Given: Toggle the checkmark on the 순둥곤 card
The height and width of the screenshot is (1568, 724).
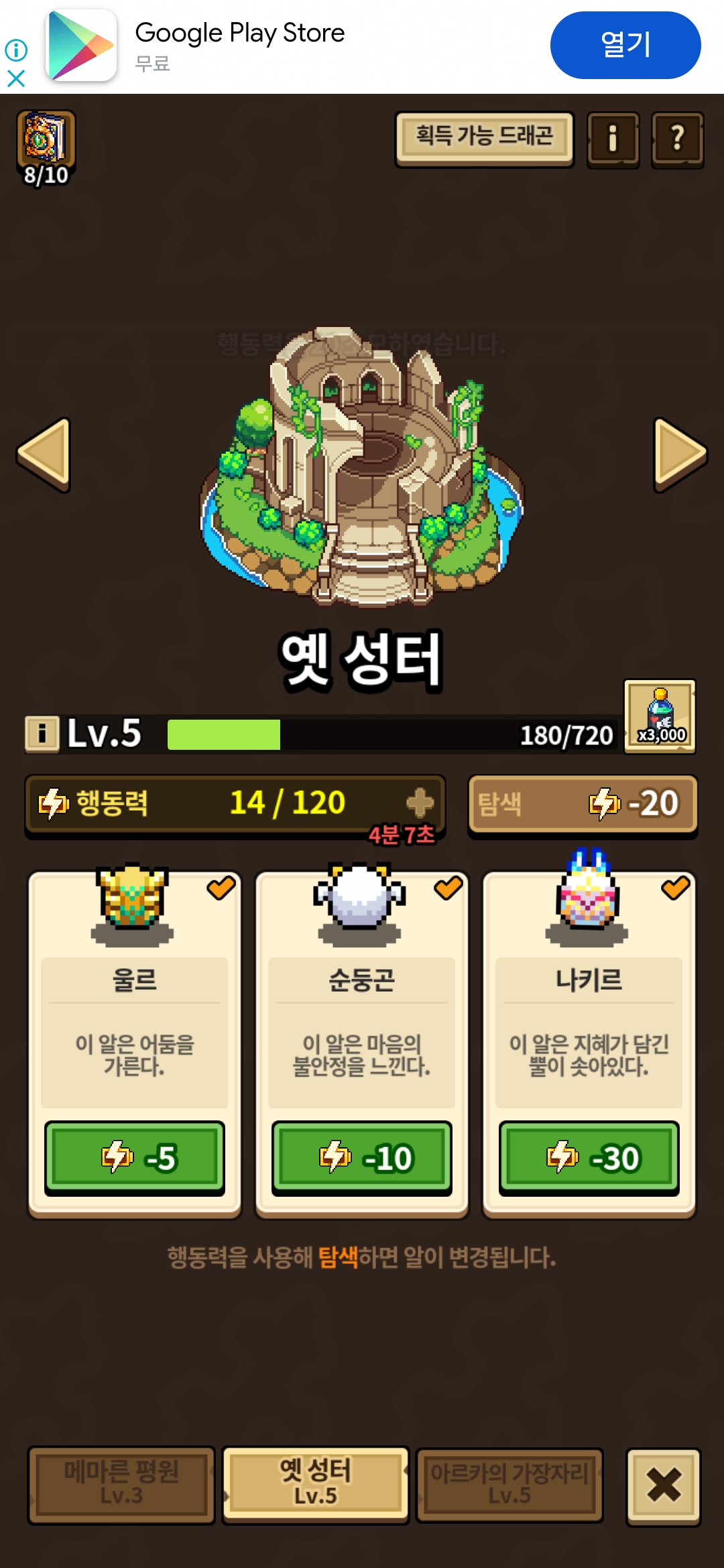Looking at the screenshot, I should (448, 888).
